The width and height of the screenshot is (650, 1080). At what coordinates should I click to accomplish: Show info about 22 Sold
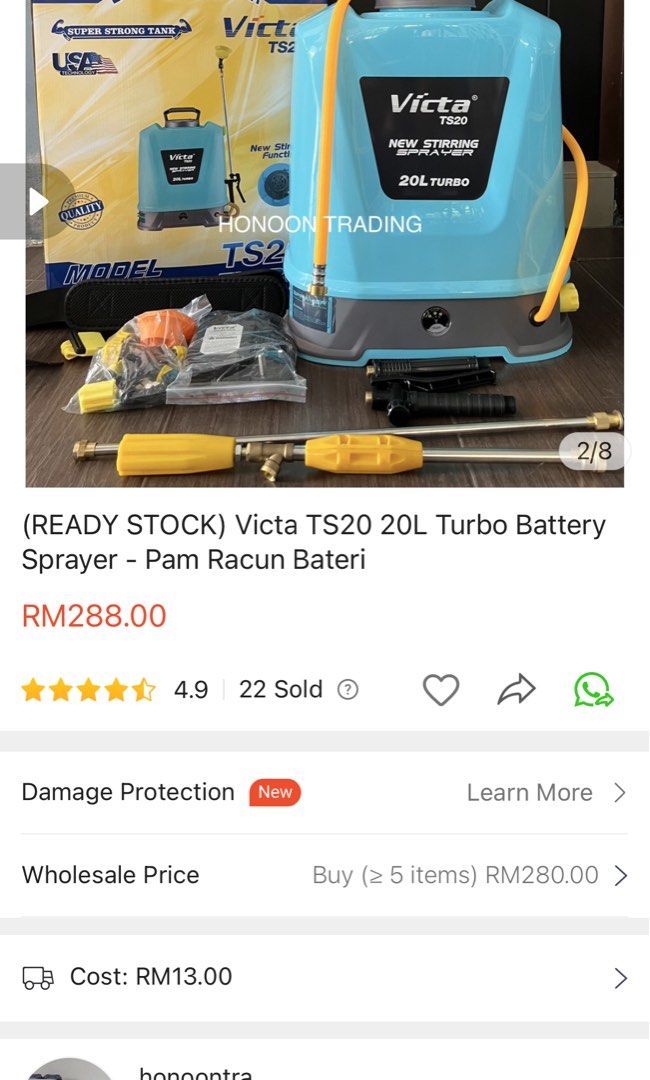coord(348,690)
